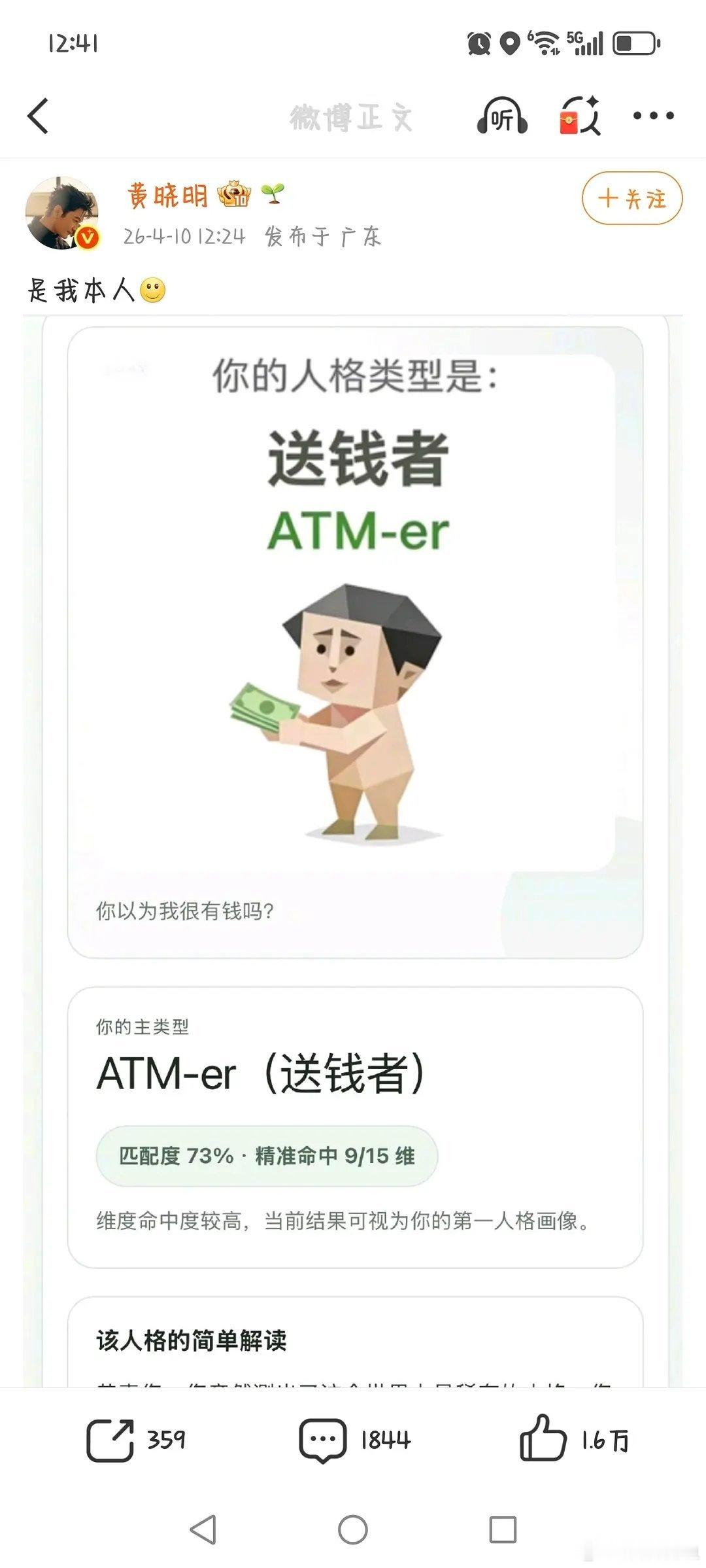This screenshot has height=1568, width=706.
Task: Tap the location link 发布于广东
Action: tap(325, 237)
